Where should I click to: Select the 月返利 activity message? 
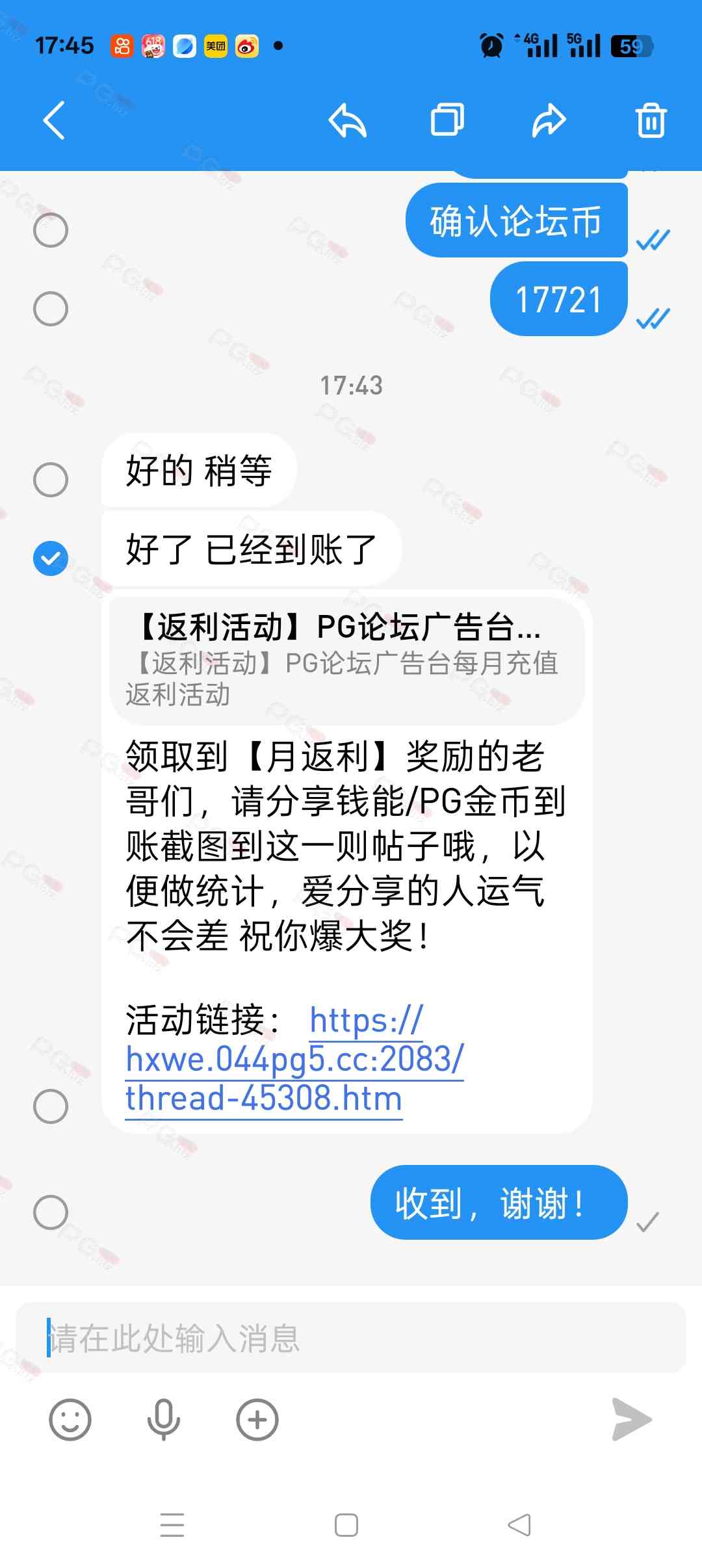(51, 1106)
